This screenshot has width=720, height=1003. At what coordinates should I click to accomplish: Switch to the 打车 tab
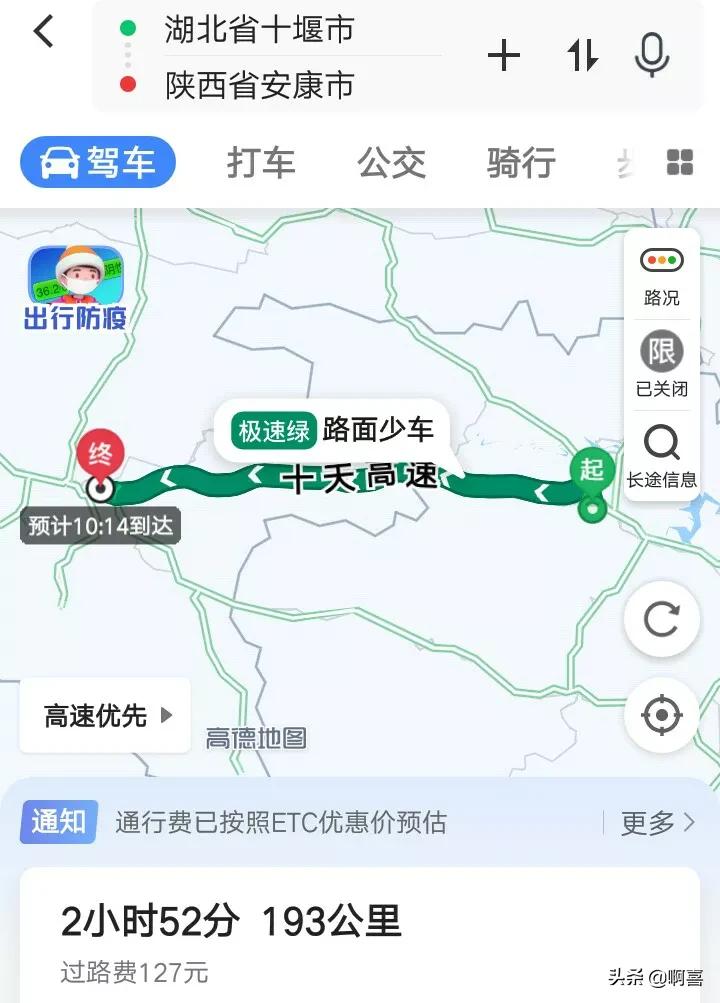pos(261,163)
